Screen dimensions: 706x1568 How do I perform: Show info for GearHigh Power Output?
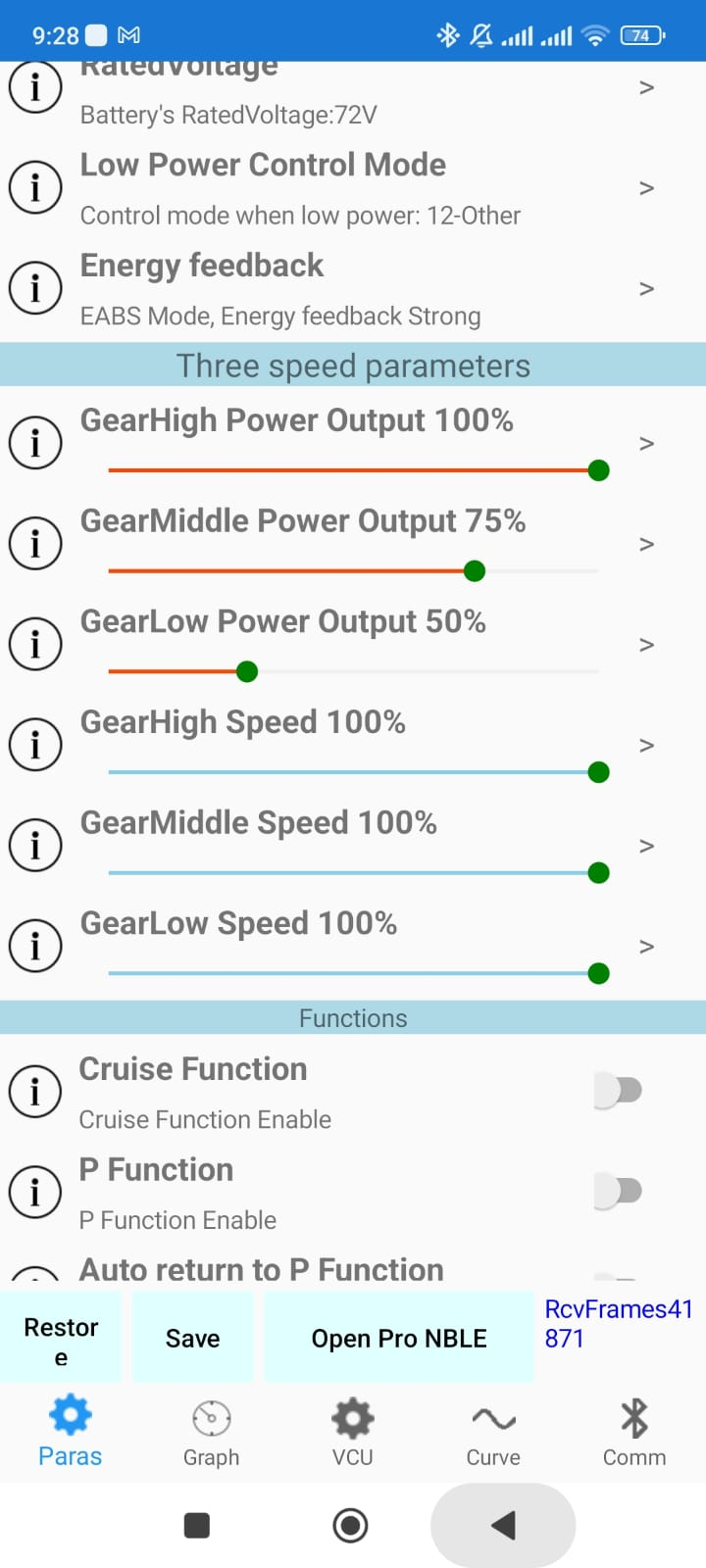click(35, 443)
